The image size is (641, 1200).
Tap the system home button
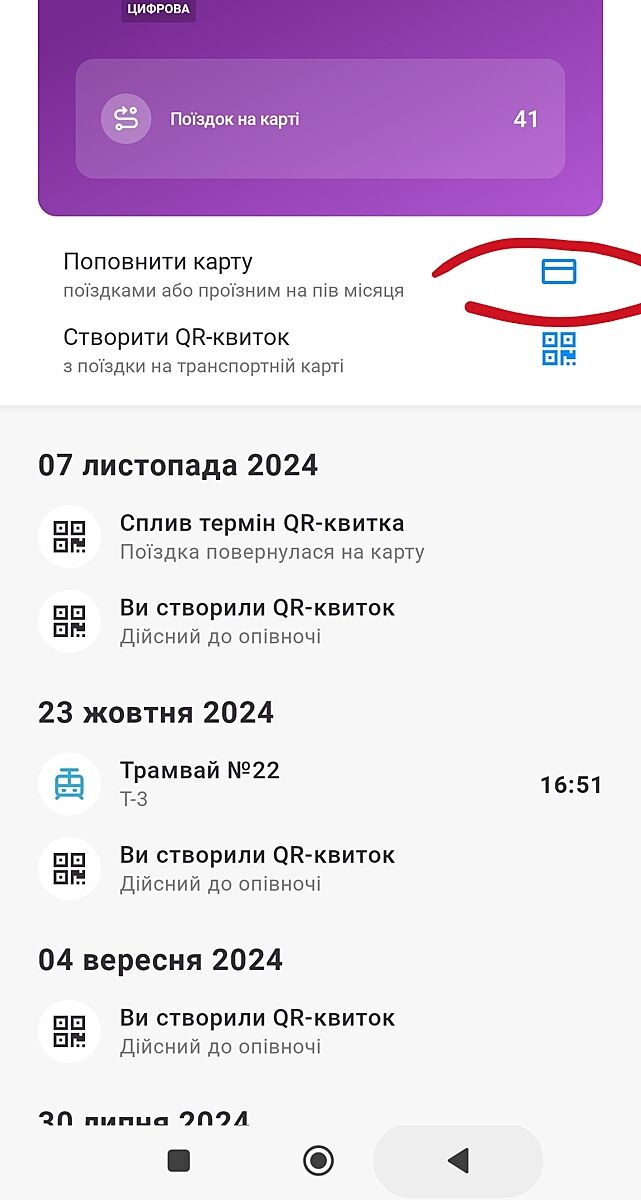tap(318, 1160)
